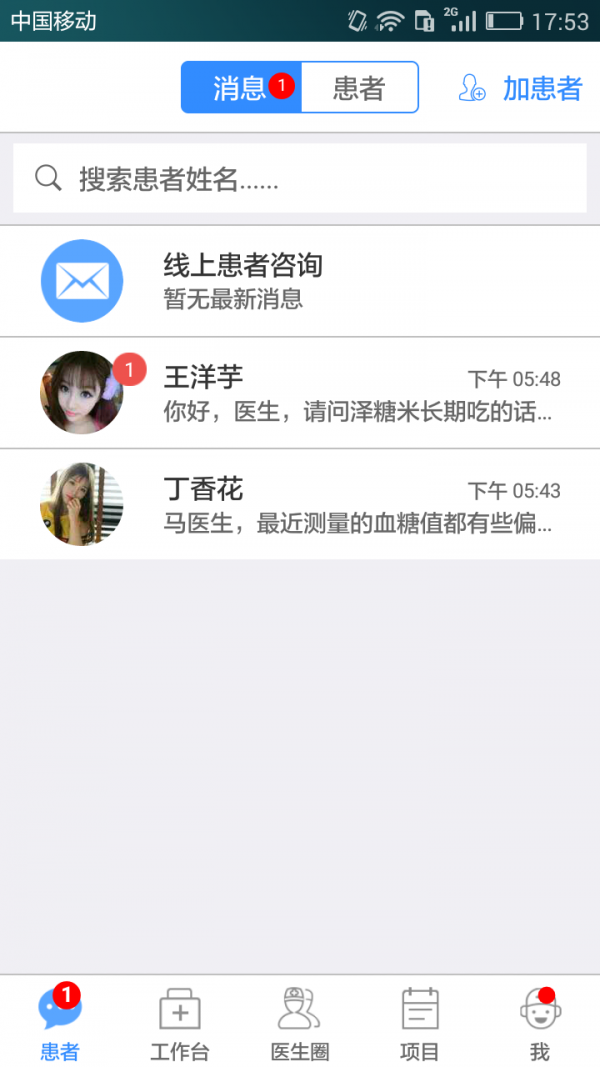This screenshot has height=1067, width=600.
Task: Switch to the 消息 segment
Action: [241, 88]
